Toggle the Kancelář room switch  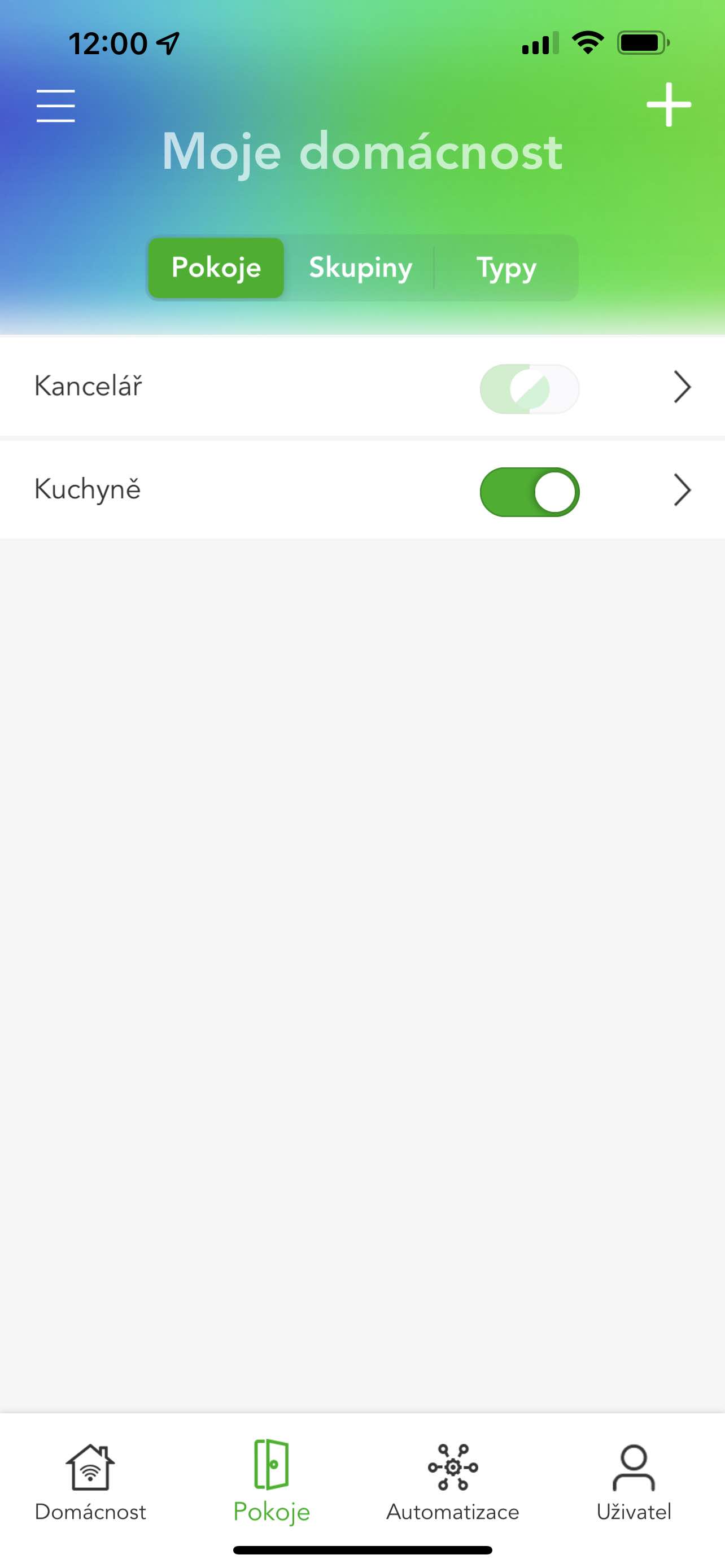point(529,388)
